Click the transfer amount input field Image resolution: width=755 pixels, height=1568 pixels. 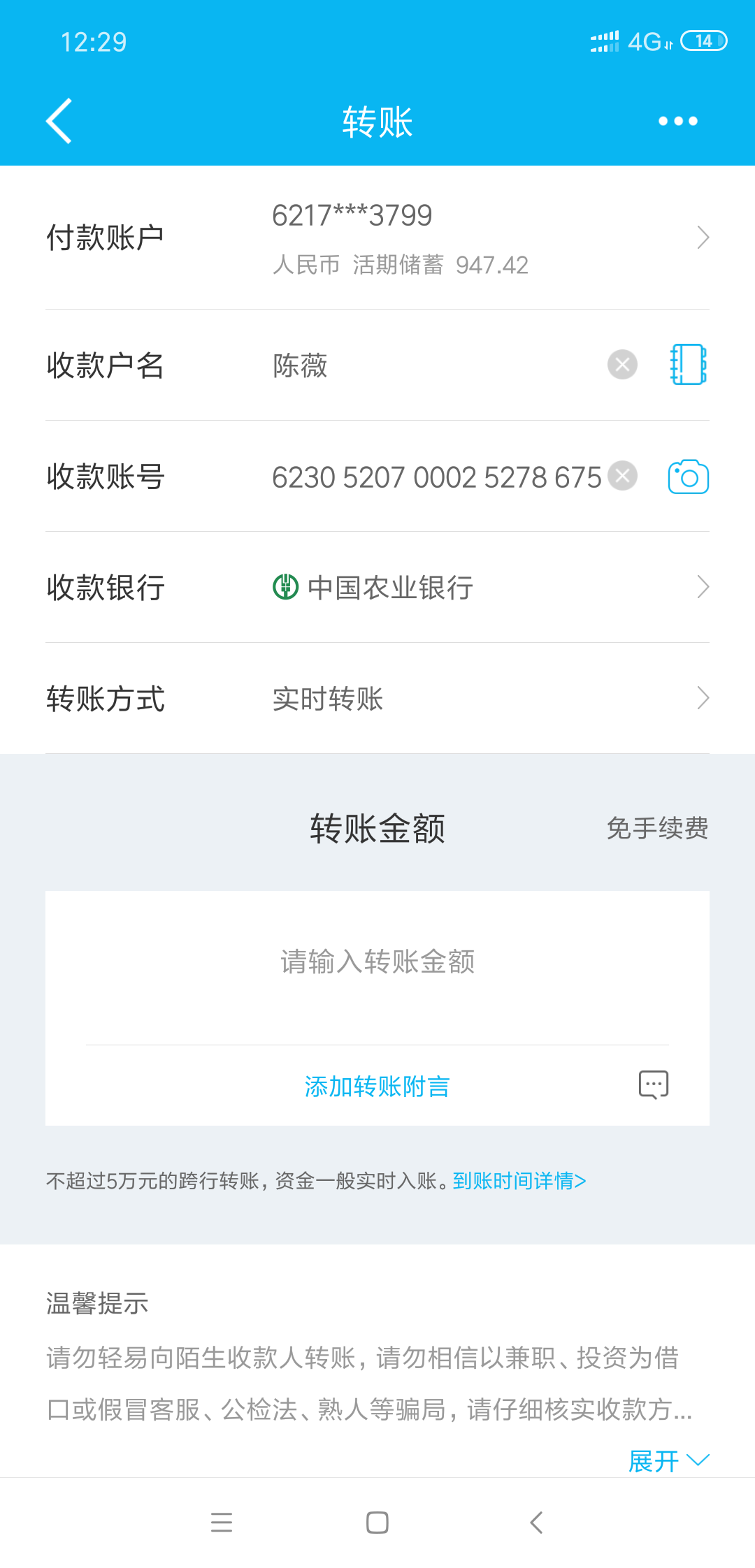click(377, 963)
